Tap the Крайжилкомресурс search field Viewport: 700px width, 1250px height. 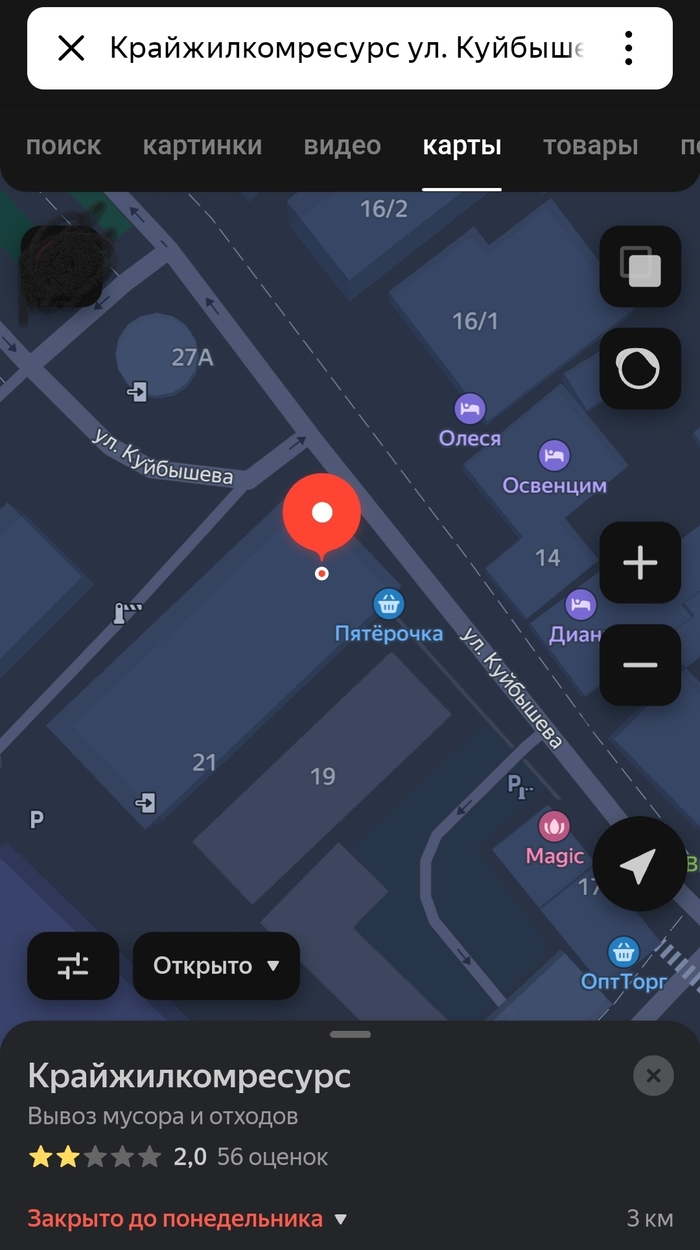click(x=345, y=48)
